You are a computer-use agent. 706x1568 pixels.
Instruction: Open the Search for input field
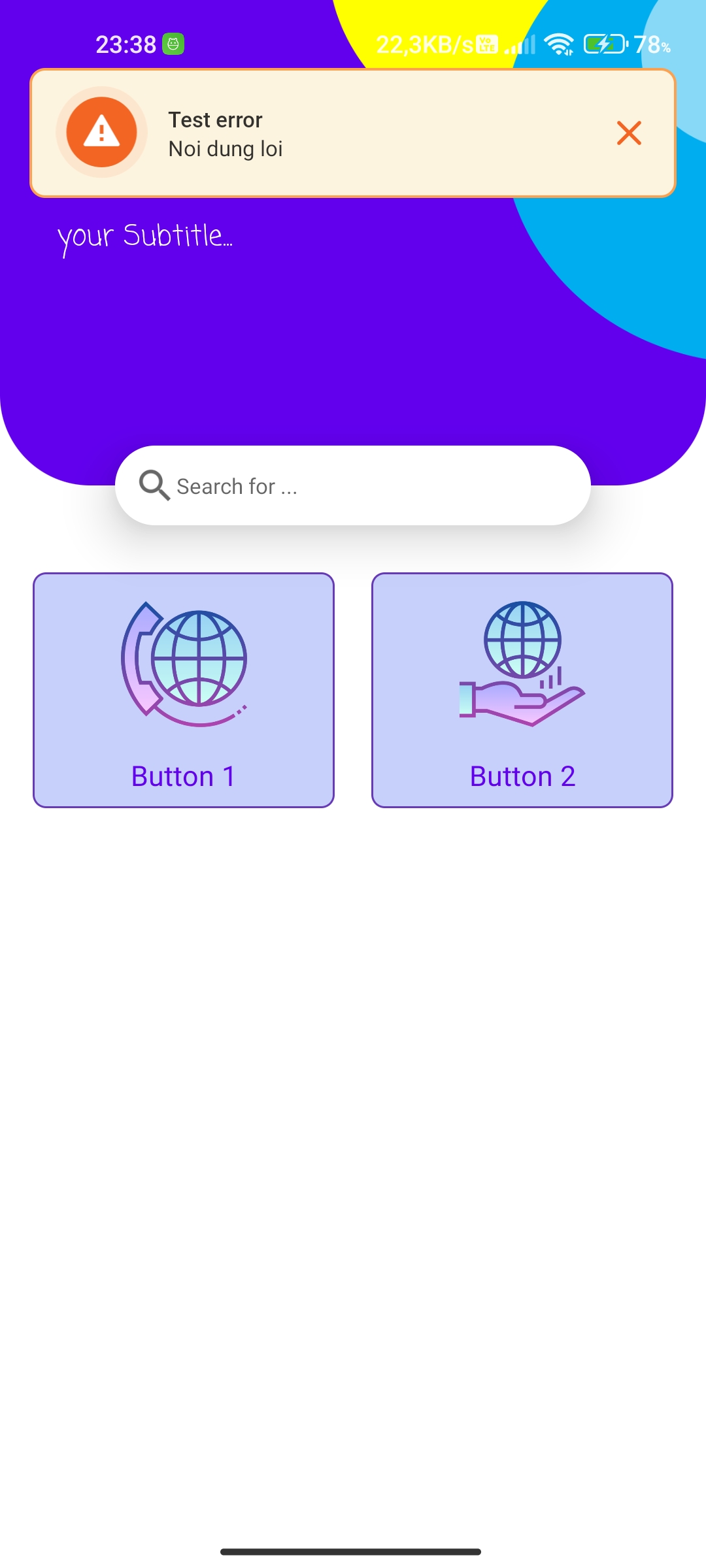pos(353,485)
